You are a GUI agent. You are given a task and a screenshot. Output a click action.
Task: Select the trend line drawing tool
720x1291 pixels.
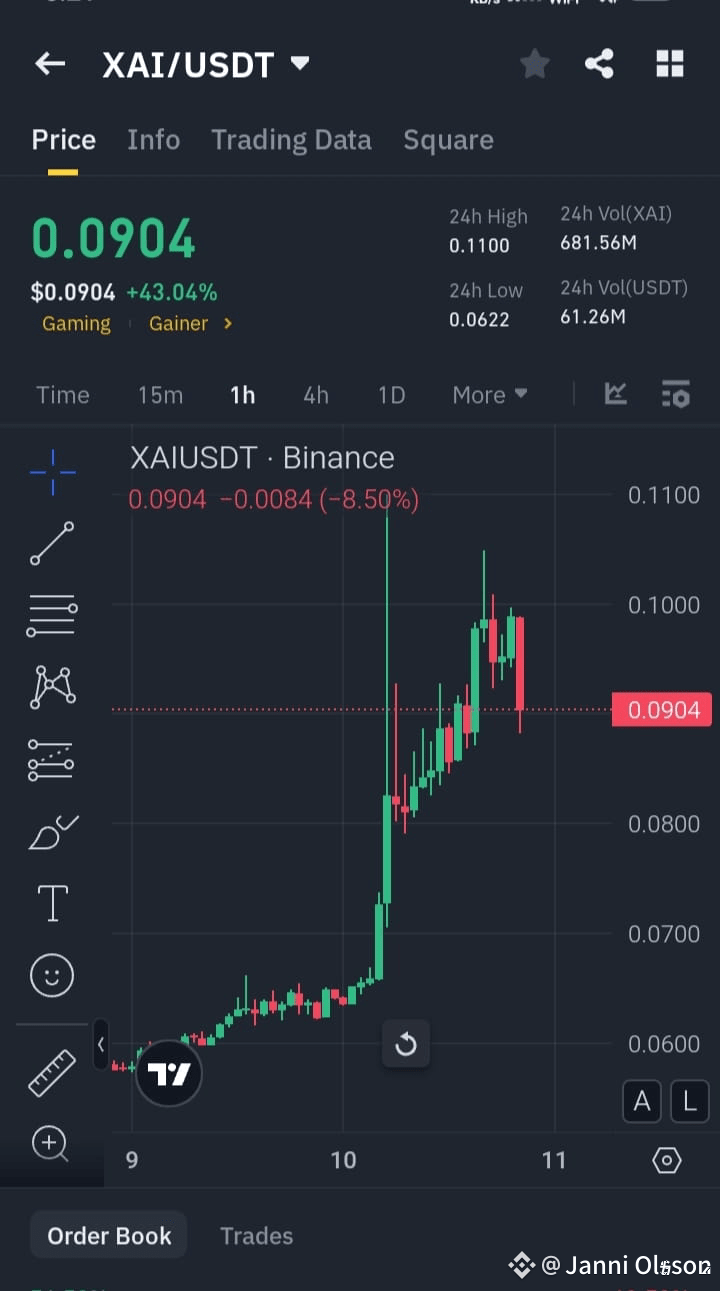point(52,545)
